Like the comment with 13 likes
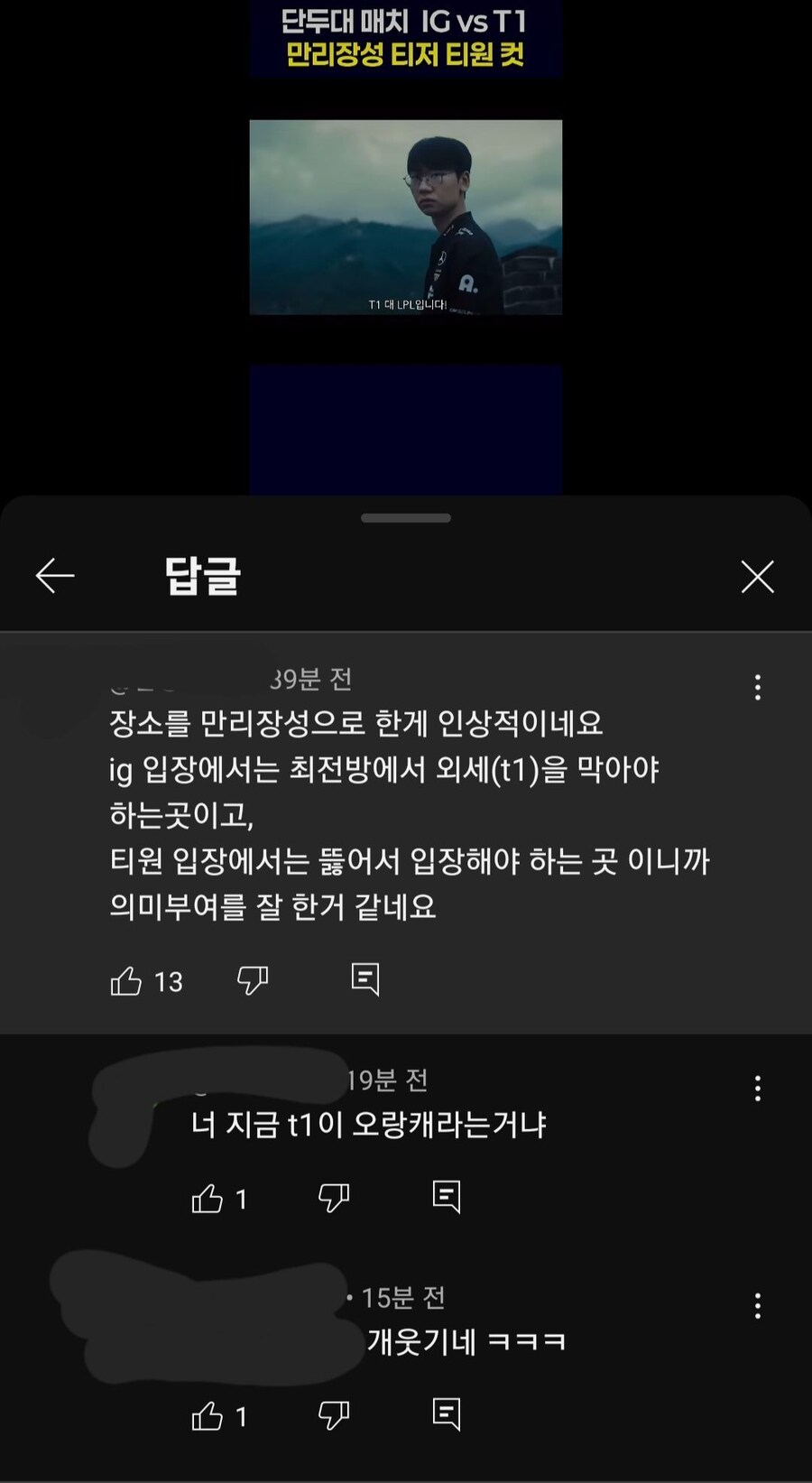 (x=126, y=980)
